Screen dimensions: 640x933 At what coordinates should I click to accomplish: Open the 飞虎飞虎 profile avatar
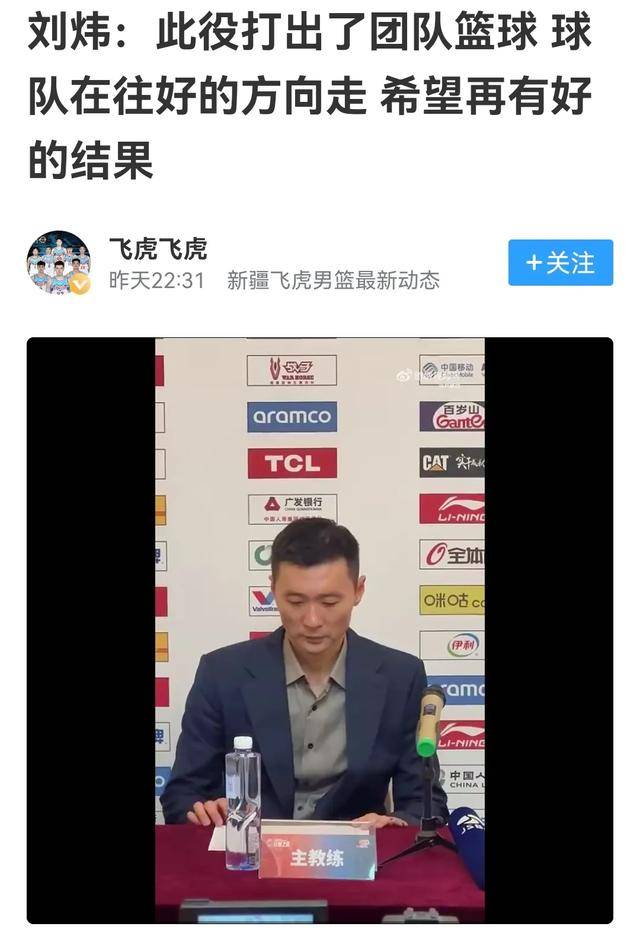coord(58,263)
